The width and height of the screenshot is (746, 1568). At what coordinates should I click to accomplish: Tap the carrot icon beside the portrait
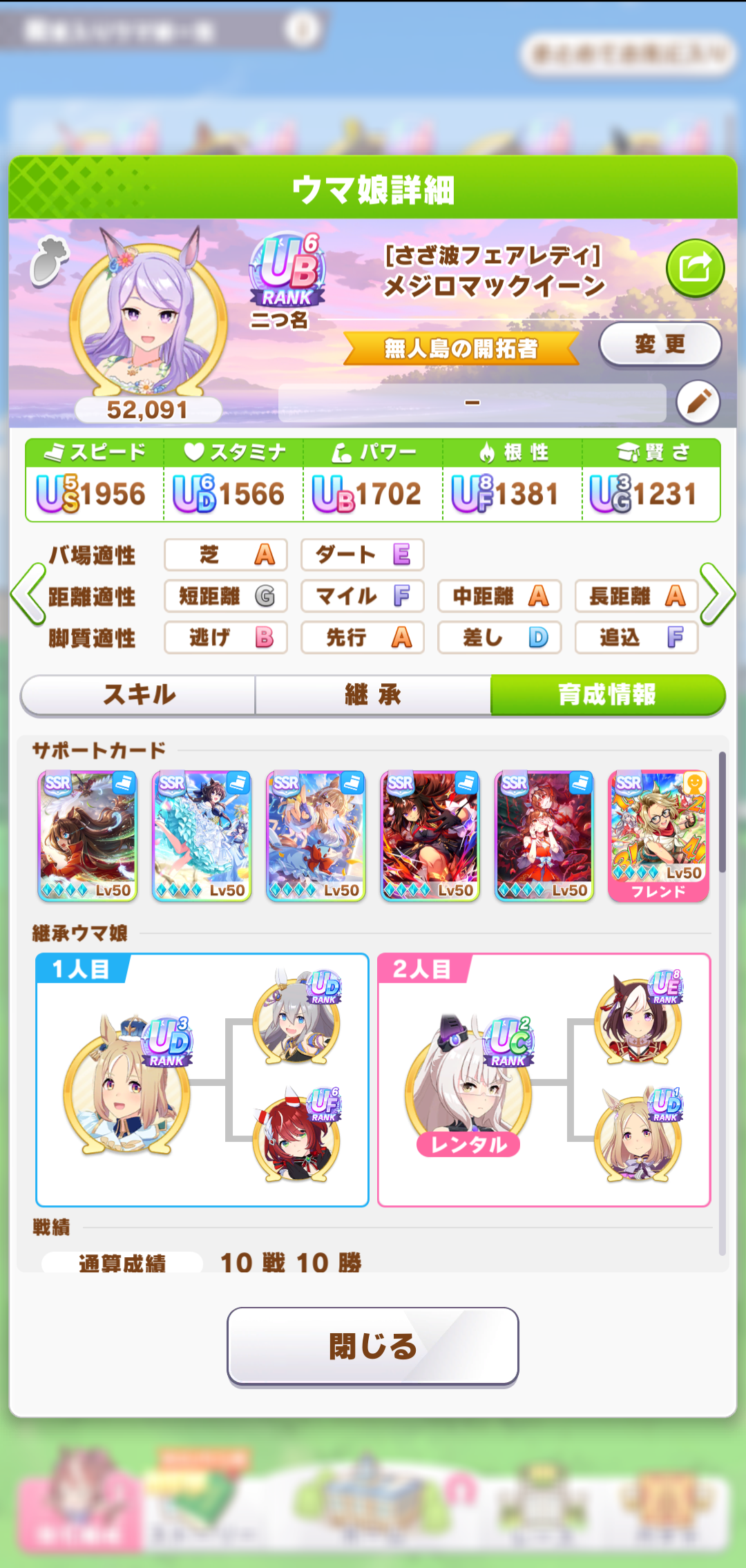(x=48, y=261)
